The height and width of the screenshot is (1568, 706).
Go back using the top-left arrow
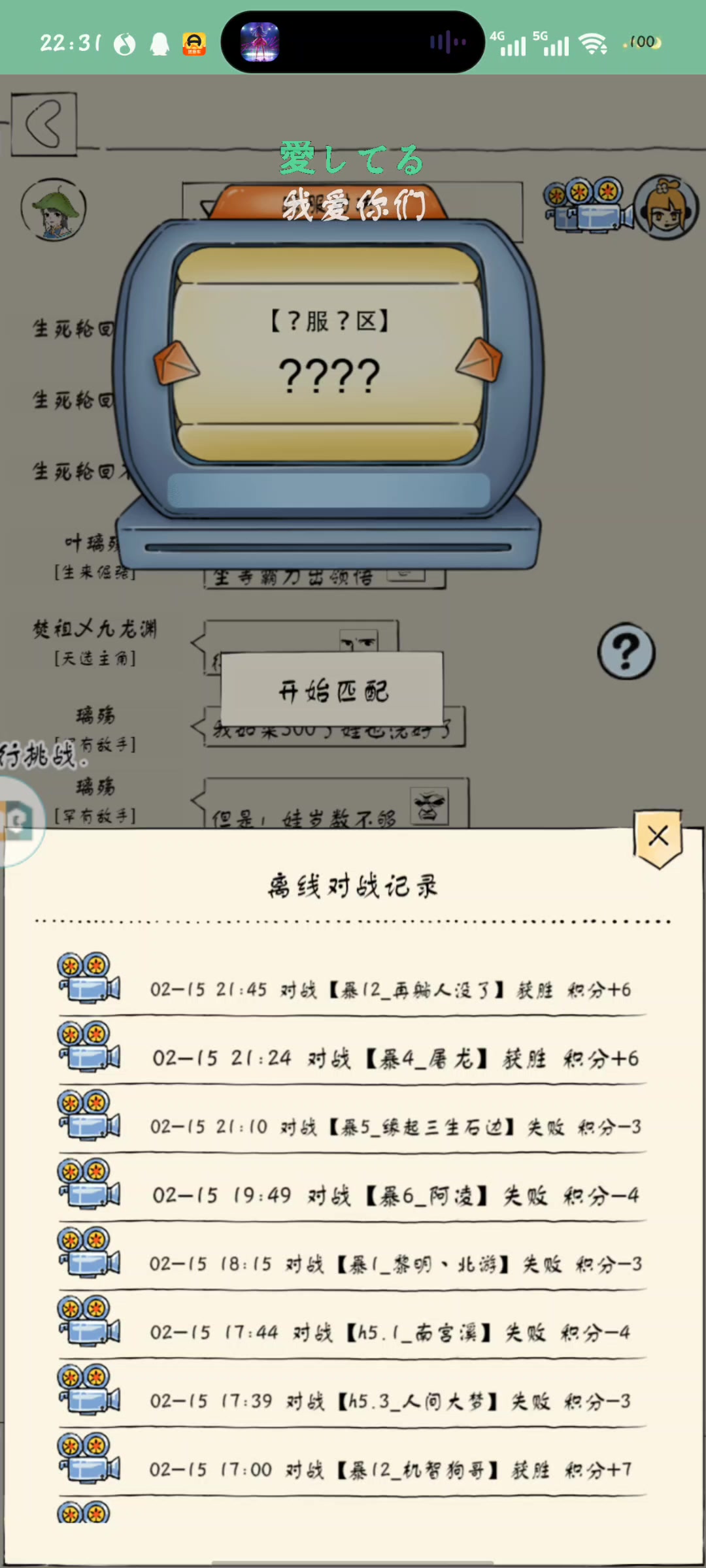coord(44,123)
